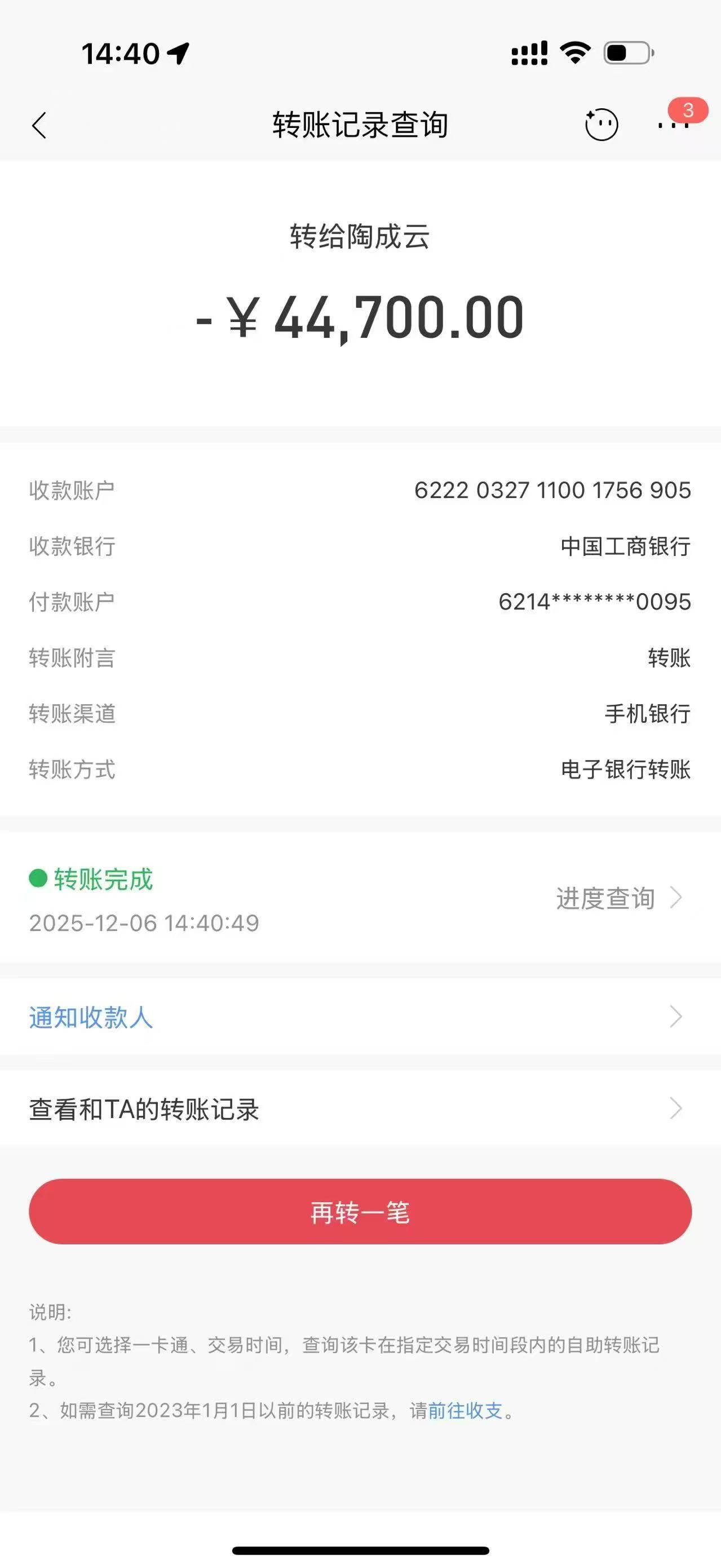Open the smart assistant face icon
Viewport: 721px width, 1568px height.
point(601,125)
